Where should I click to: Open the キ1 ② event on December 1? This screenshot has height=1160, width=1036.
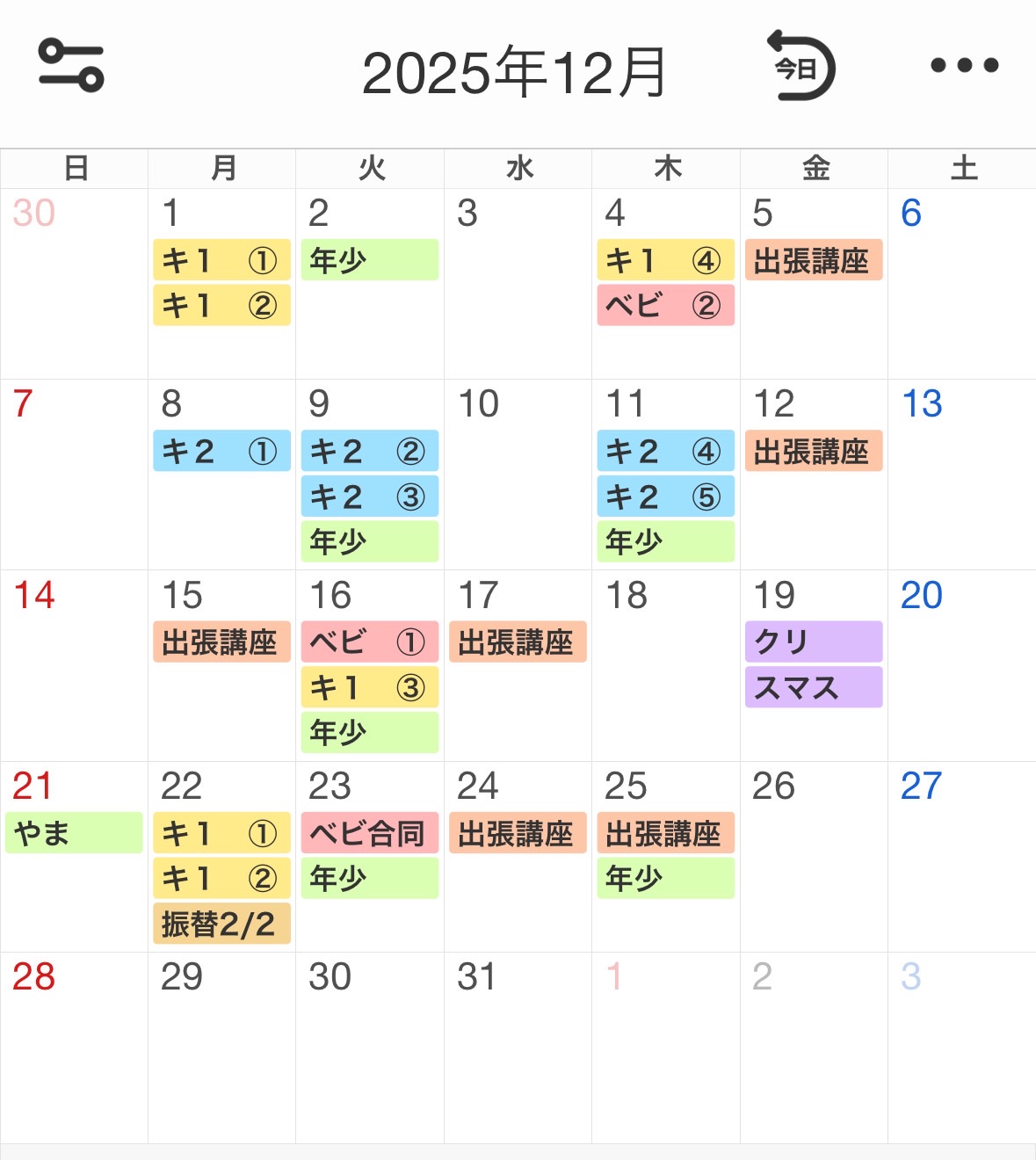(221, 306)
